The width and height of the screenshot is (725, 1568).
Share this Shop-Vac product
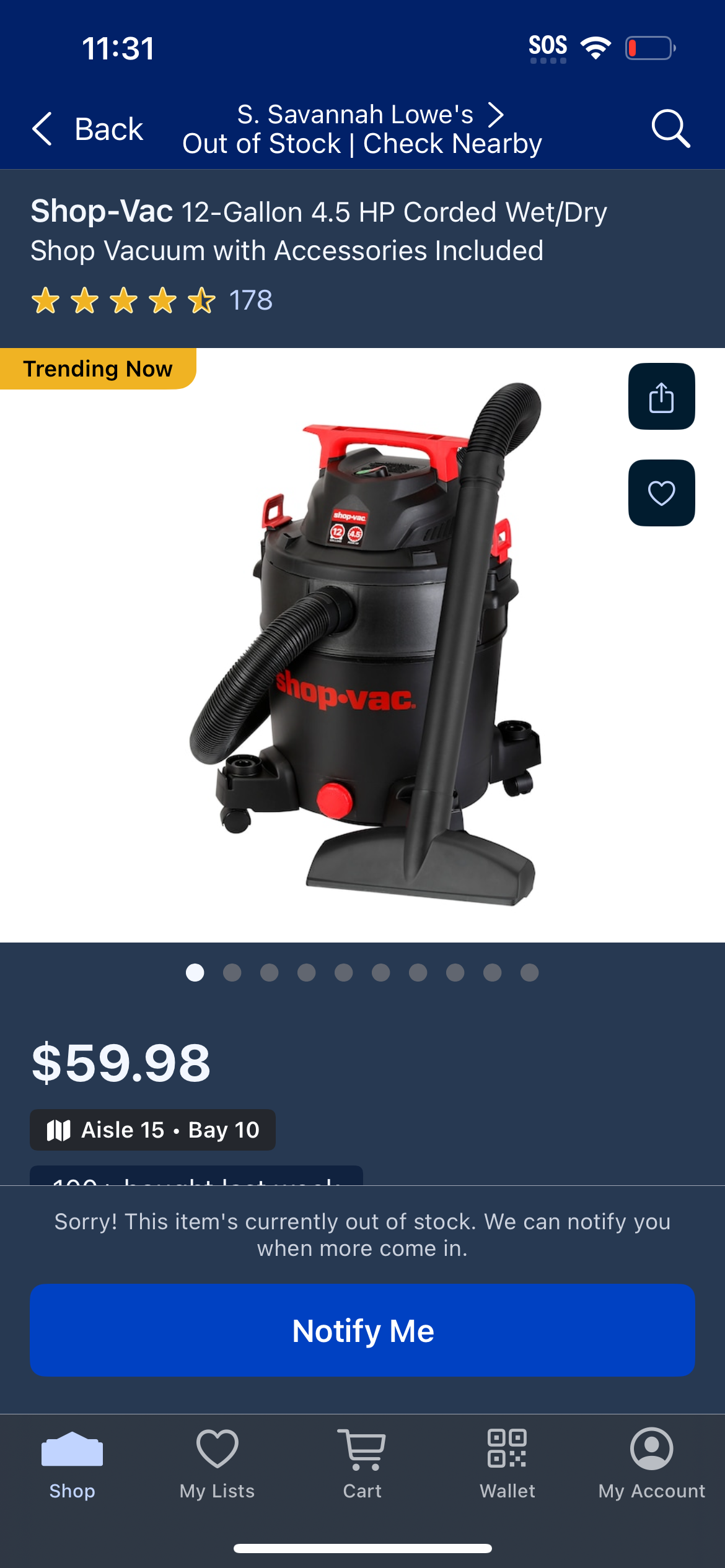(661, 396)
